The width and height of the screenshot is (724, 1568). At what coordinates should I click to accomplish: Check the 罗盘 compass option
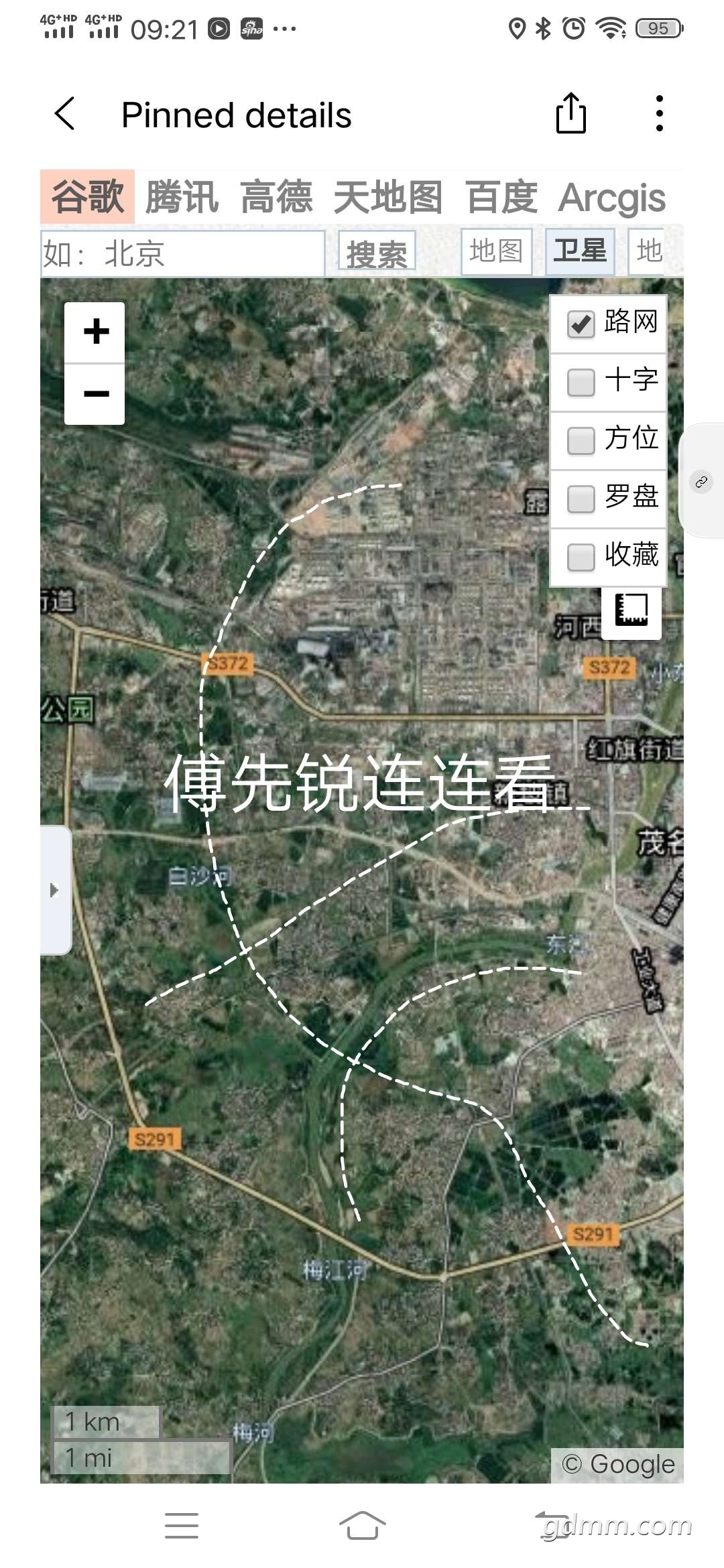point(581,499)
